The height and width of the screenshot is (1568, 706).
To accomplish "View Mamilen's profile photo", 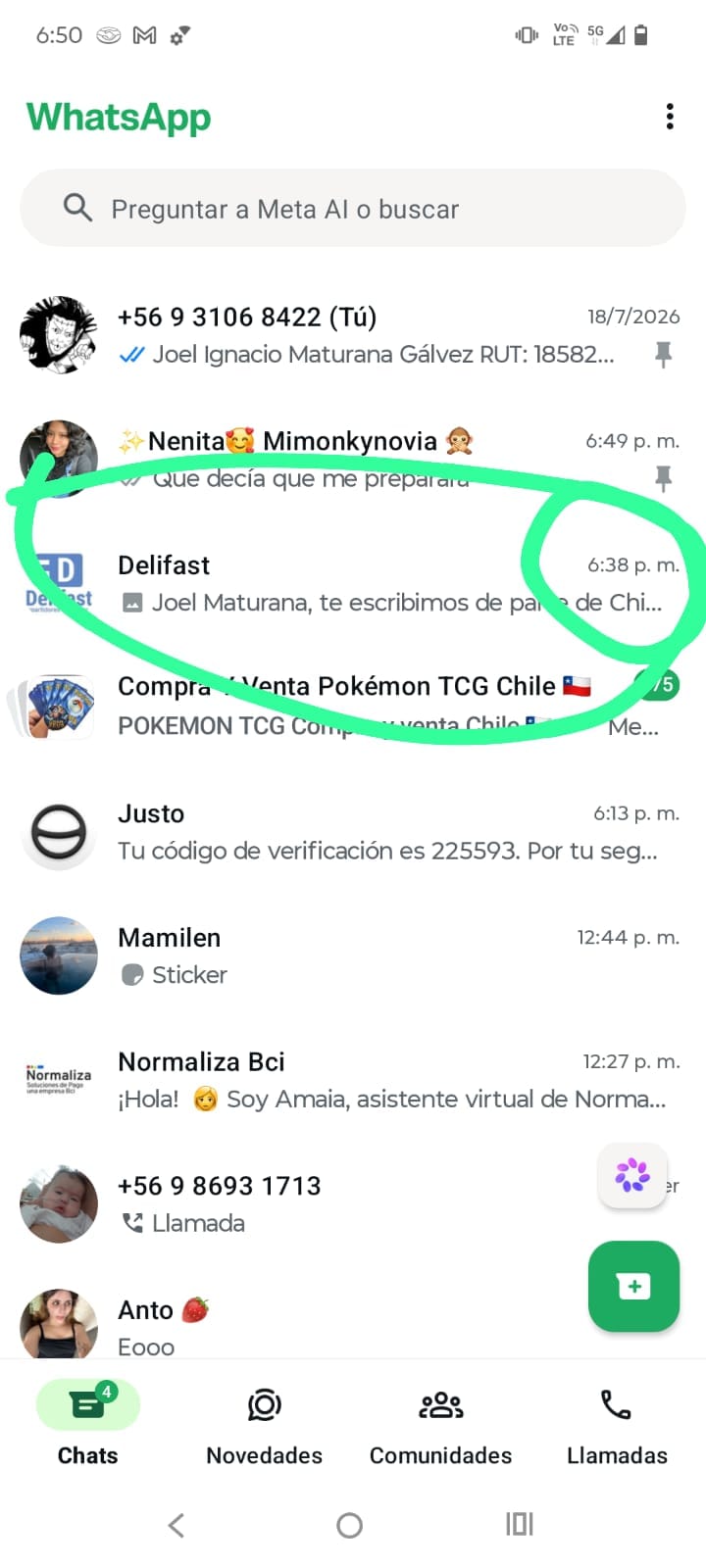I will pyautogui.click(x=59, y=955).
